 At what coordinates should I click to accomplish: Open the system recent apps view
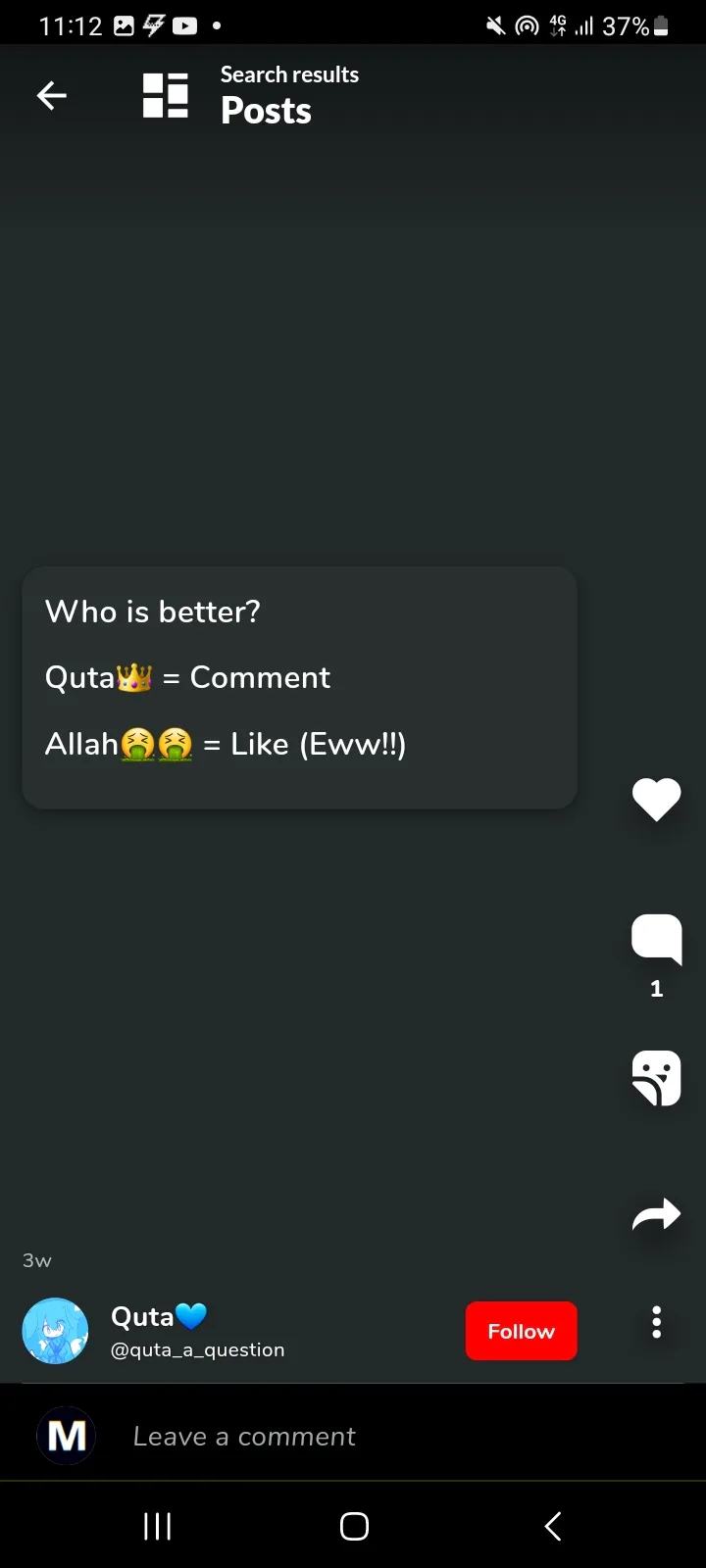pos(157,1526)
